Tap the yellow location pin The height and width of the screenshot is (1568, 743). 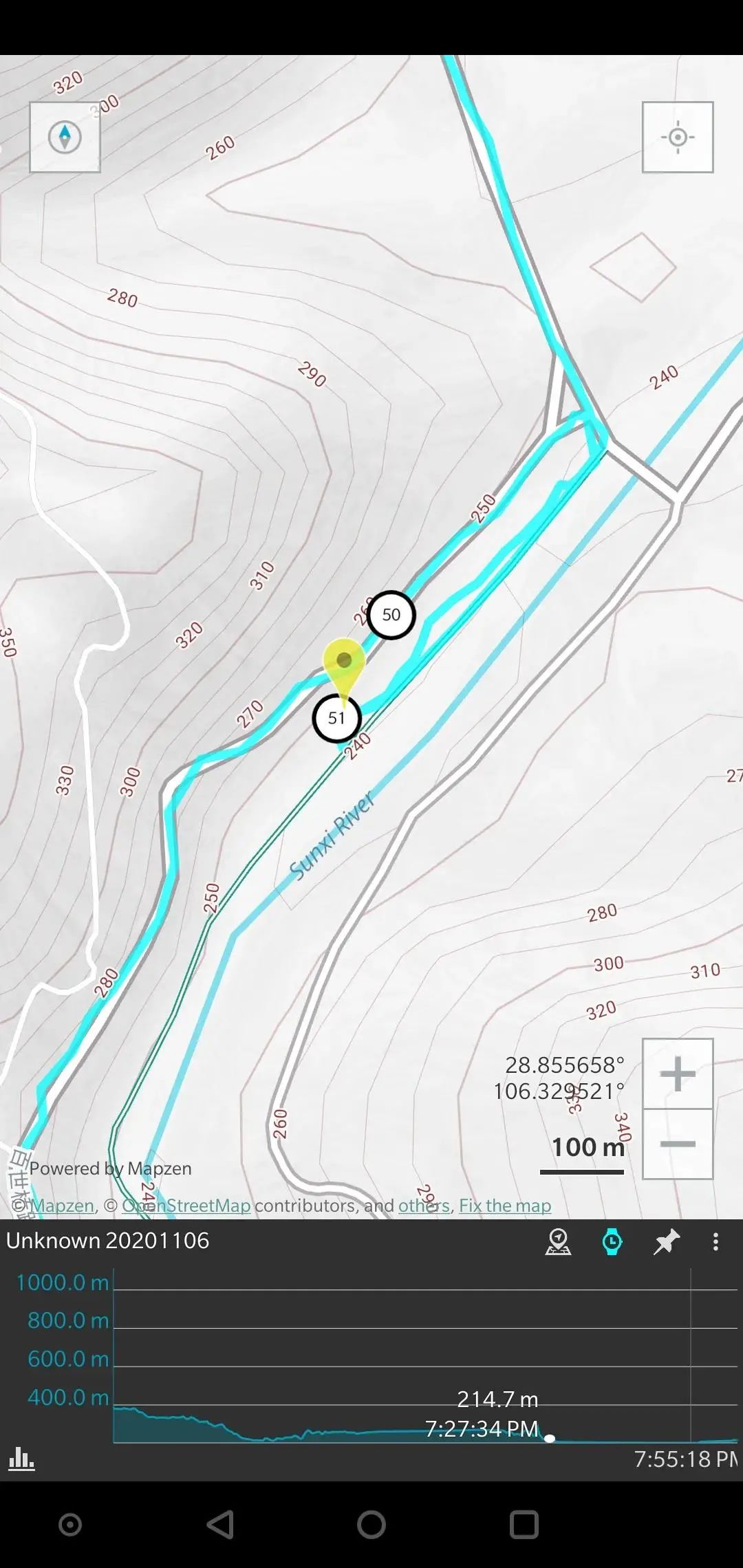344,662
